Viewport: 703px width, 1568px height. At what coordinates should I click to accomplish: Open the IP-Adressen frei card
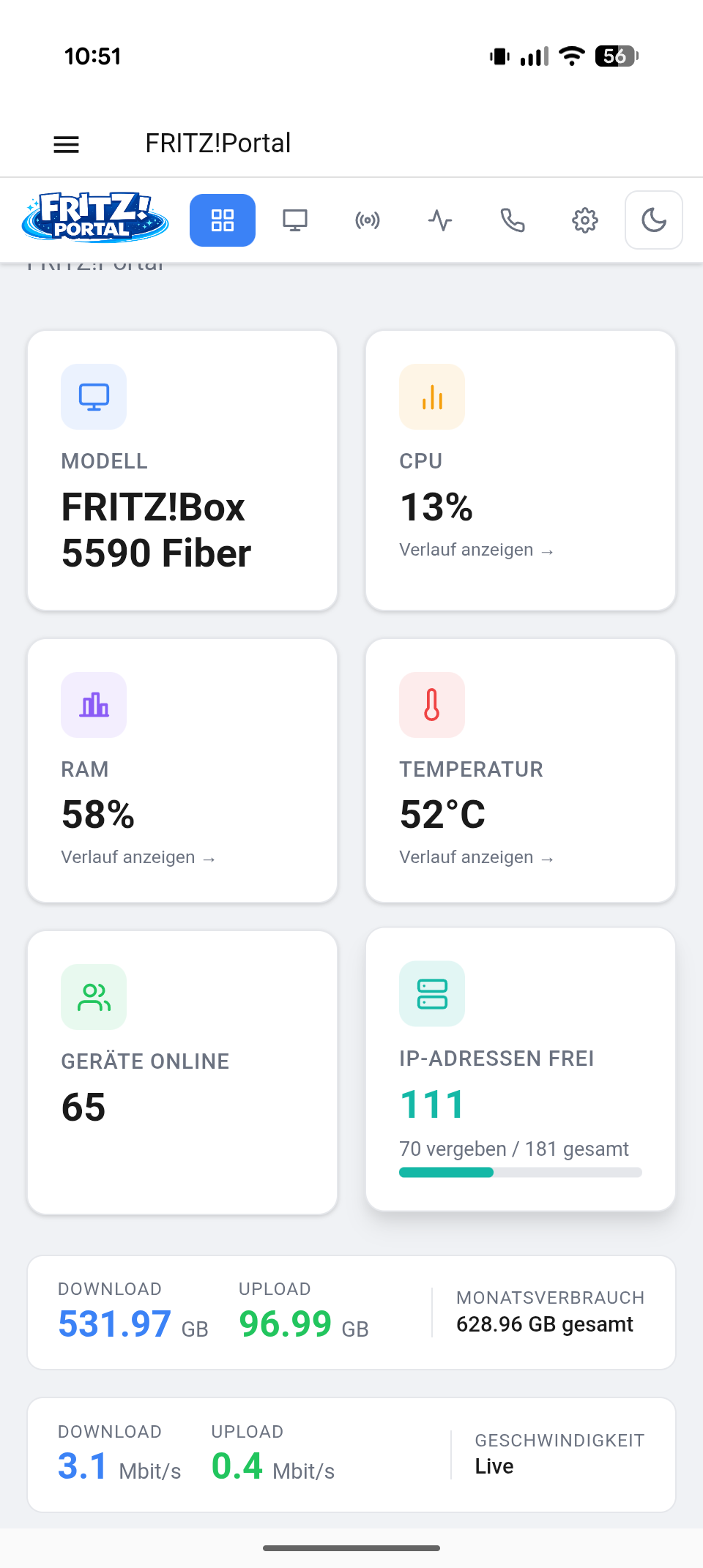(x=521, y=1069)
